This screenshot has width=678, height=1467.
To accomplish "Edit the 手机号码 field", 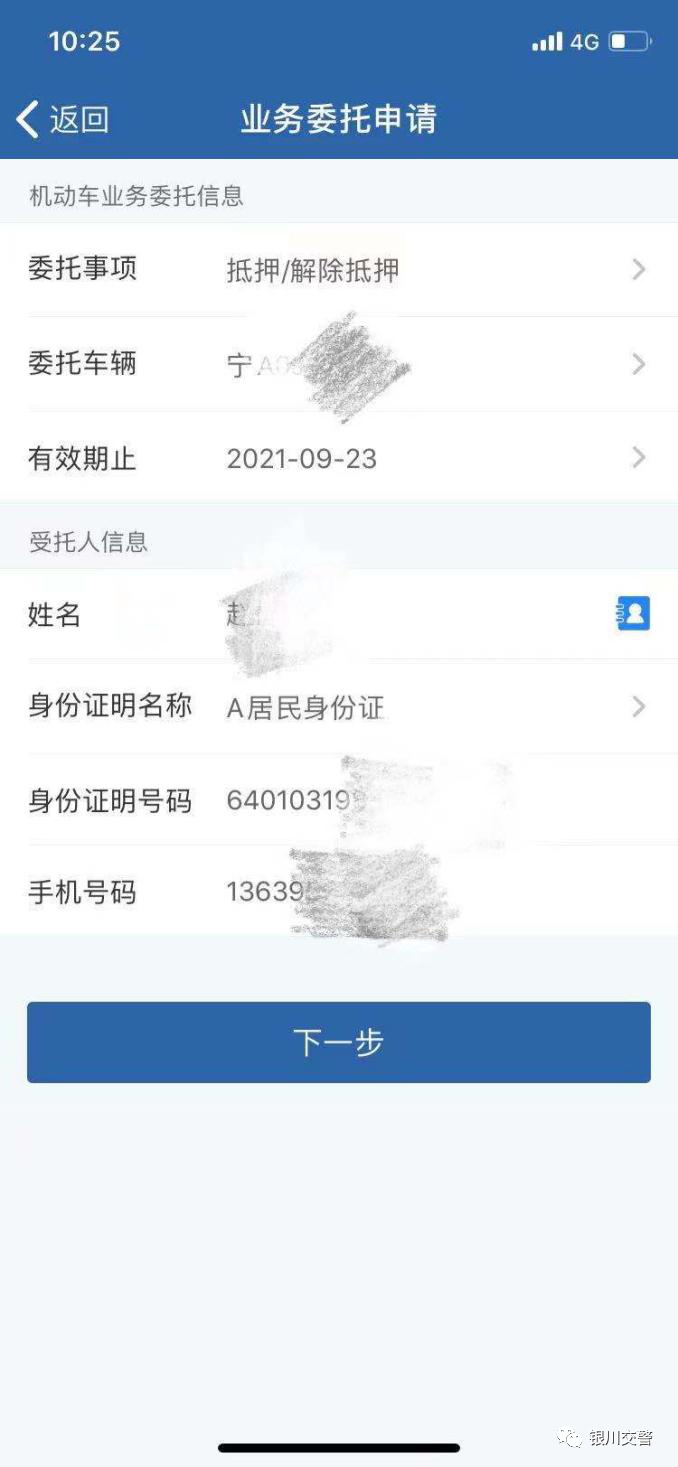I will (x=420, y=892).
